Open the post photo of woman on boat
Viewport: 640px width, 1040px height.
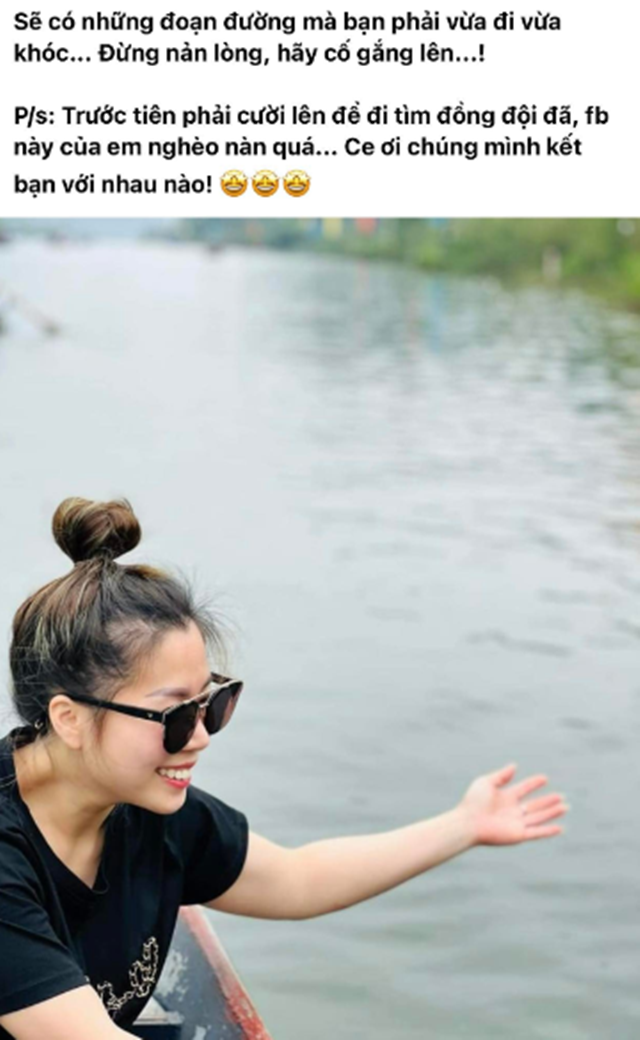tap(320, 628)
